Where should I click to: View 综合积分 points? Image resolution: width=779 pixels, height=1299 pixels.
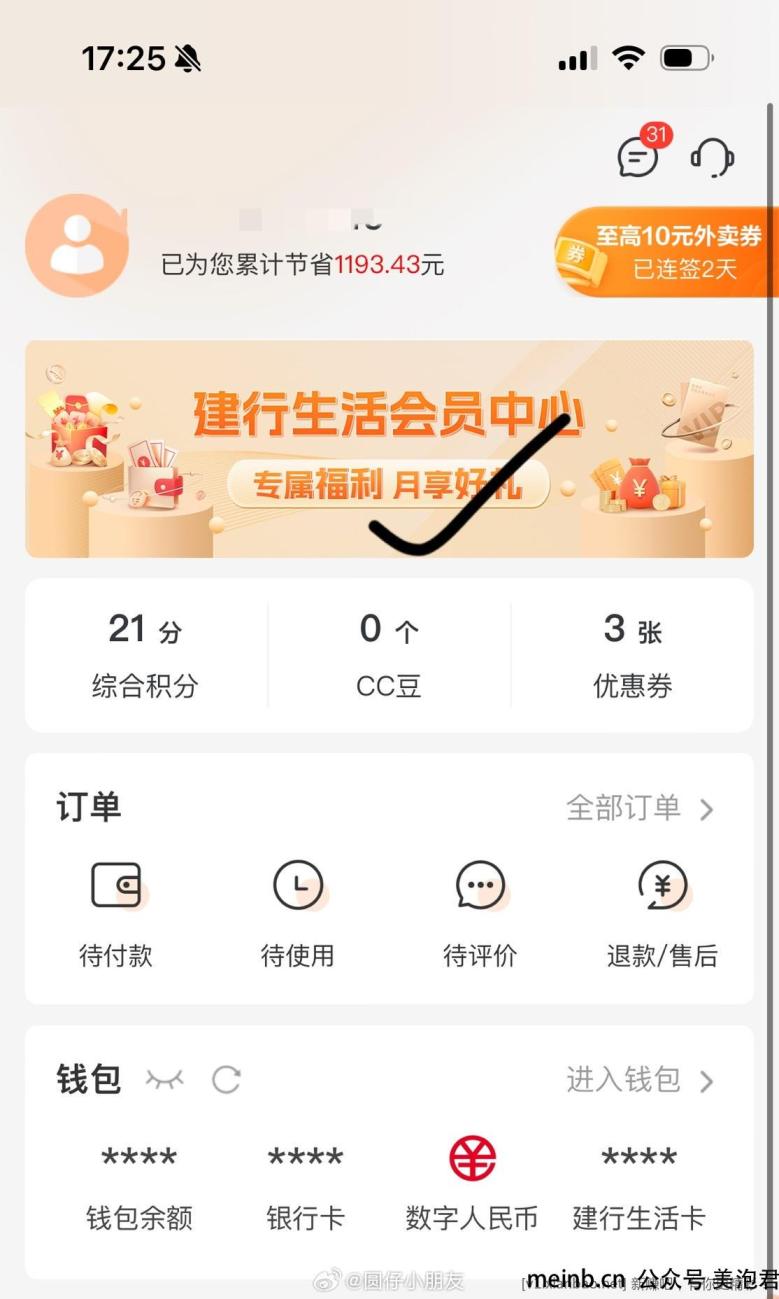click(x=145, y=655)
